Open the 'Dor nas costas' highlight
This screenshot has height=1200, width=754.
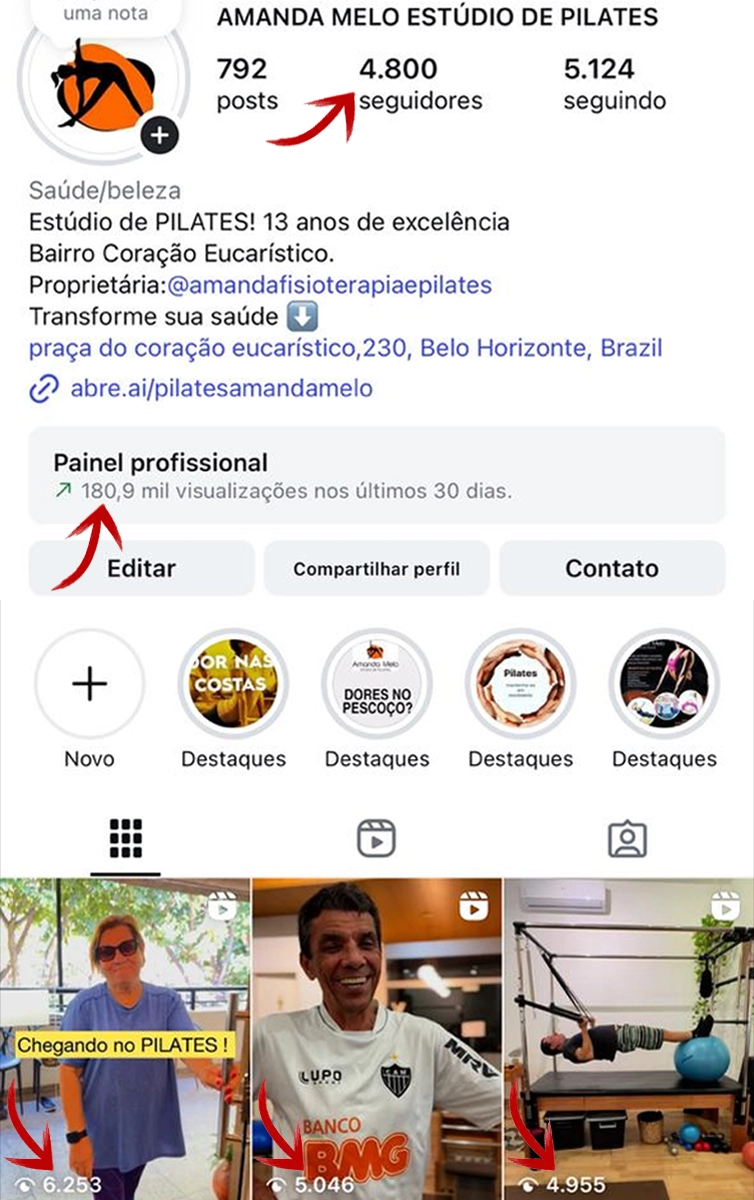[x=233, y=684]
